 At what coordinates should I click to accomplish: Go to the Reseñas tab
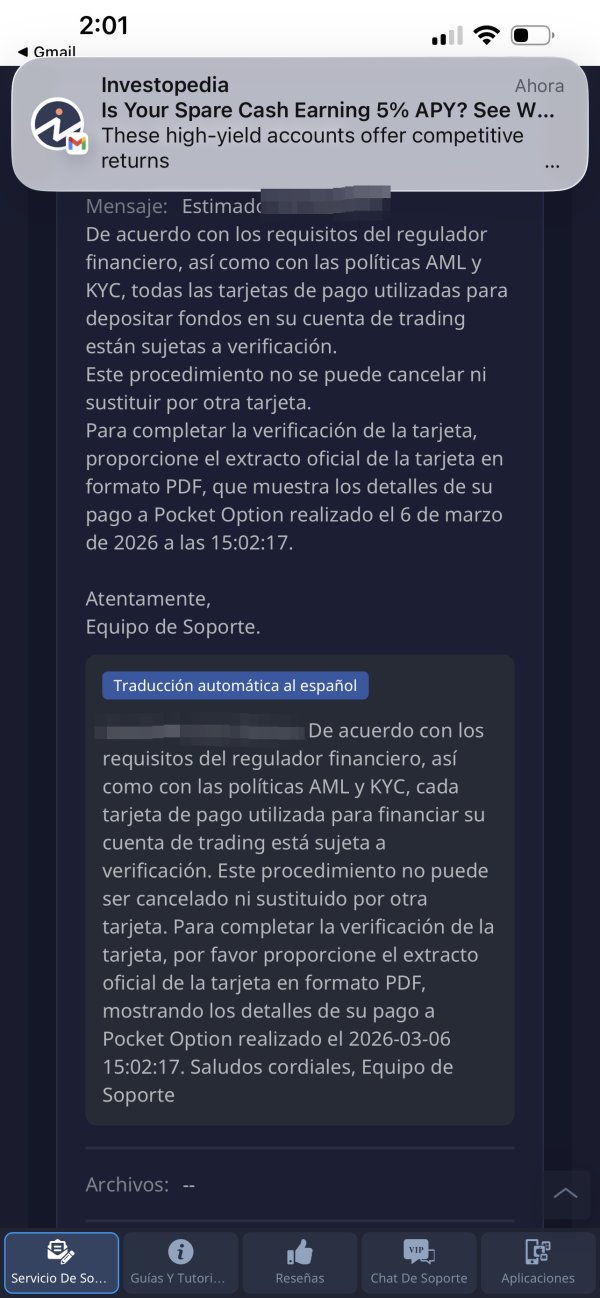[300, 1261]
